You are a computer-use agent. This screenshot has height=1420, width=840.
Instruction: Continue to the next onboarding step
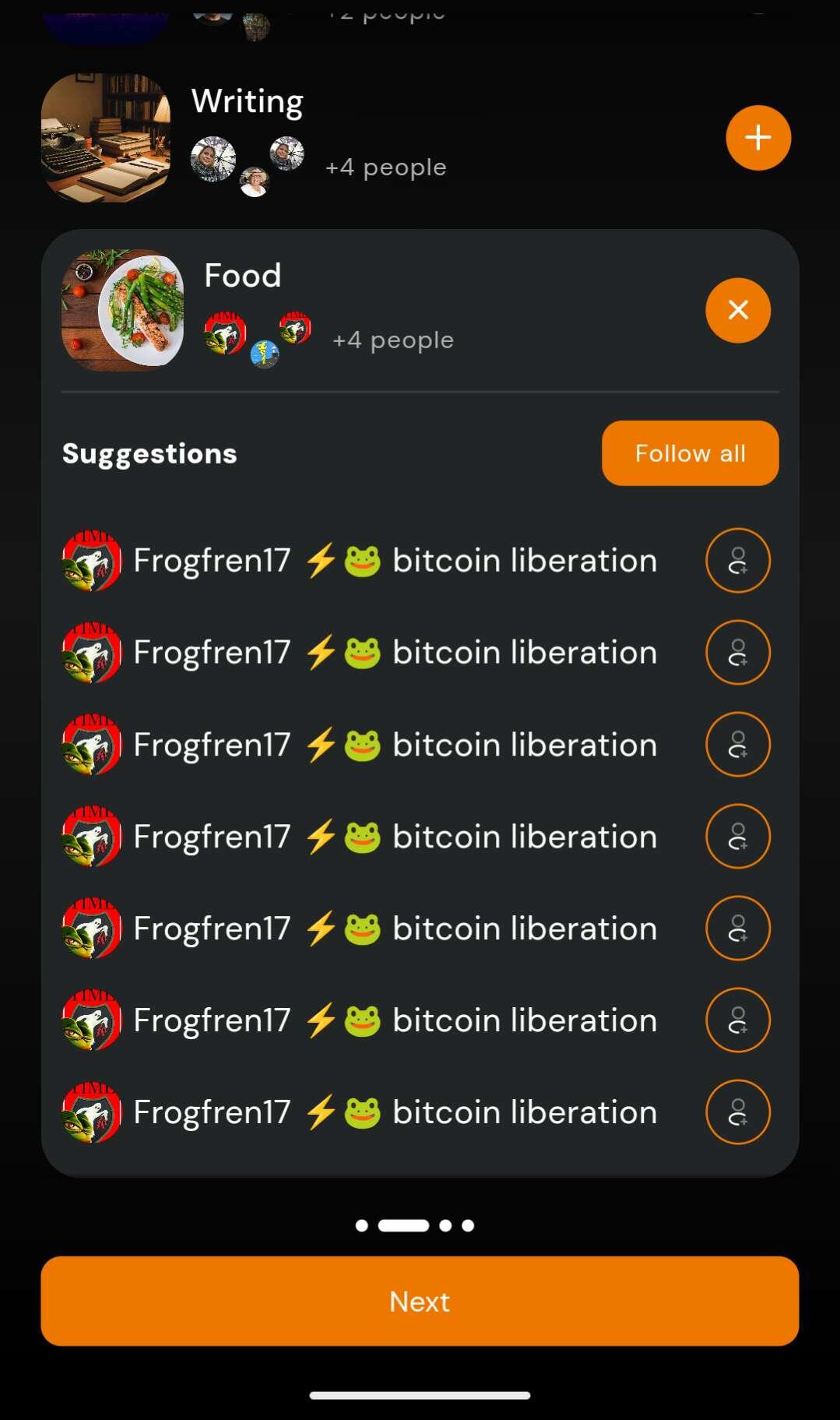pyautogui.click(x=420, y=1301)
